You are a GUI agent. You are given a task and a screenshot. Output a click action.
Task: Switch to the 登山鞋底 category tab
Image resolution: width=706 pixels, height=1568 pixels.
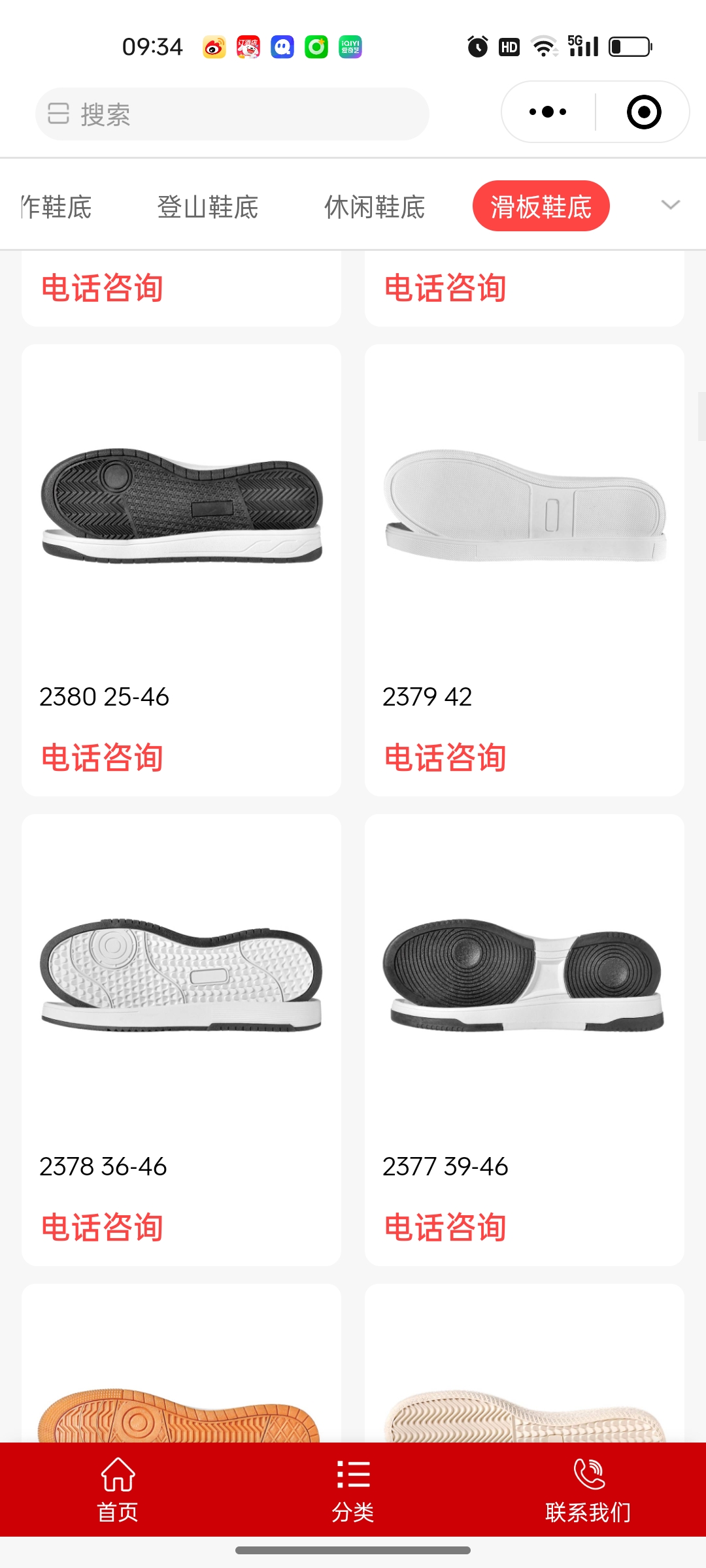[x=207, y=207]
